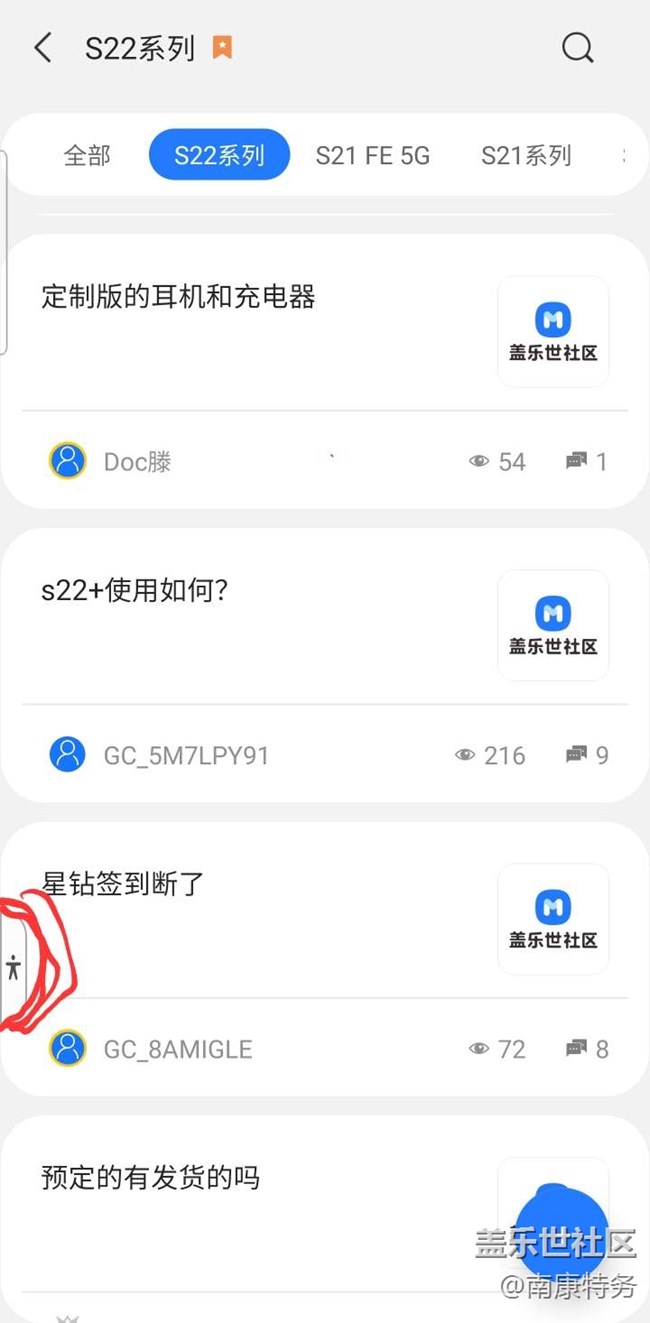Switch to the 全部 tab

click(x=87, y=155)
